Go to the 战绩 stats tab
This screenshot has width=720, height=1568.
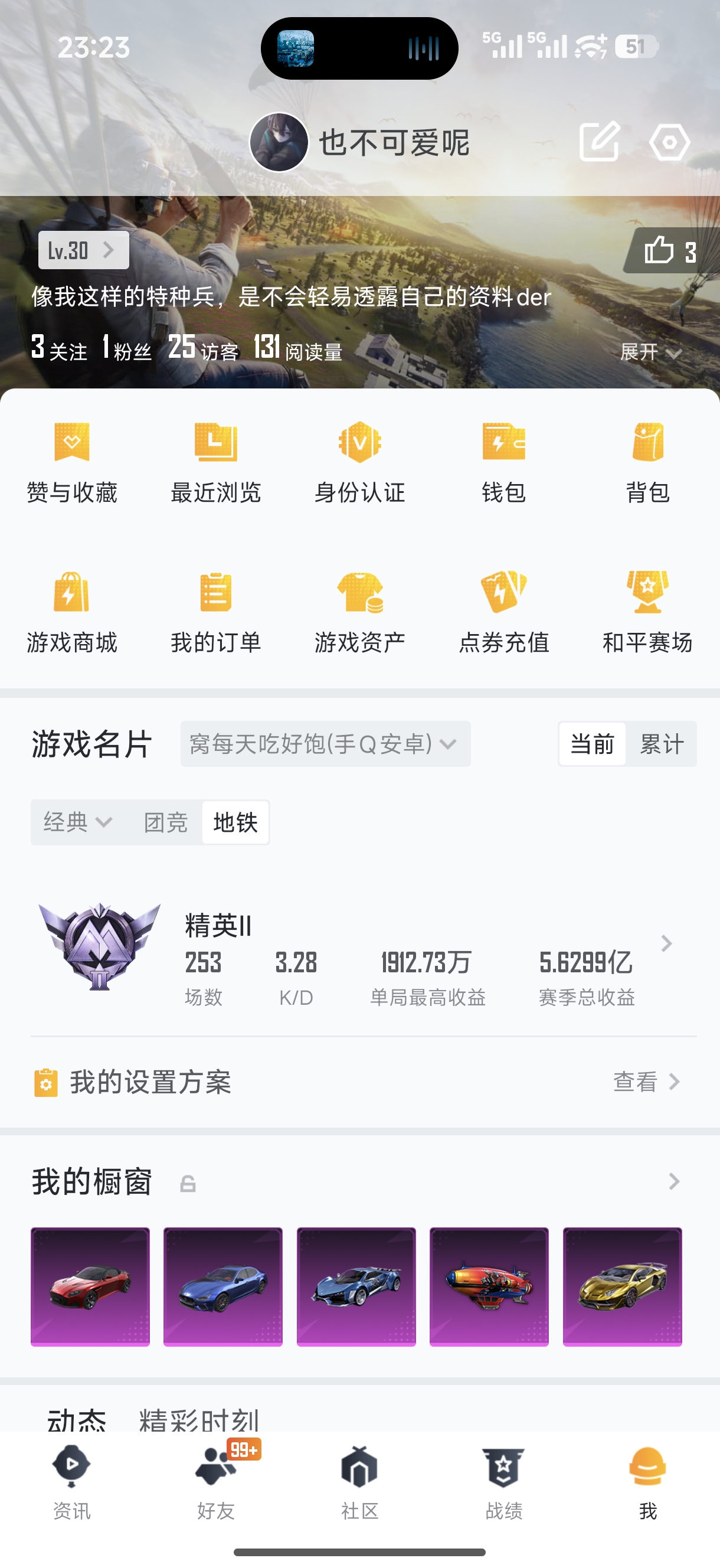pos(503,1483)
